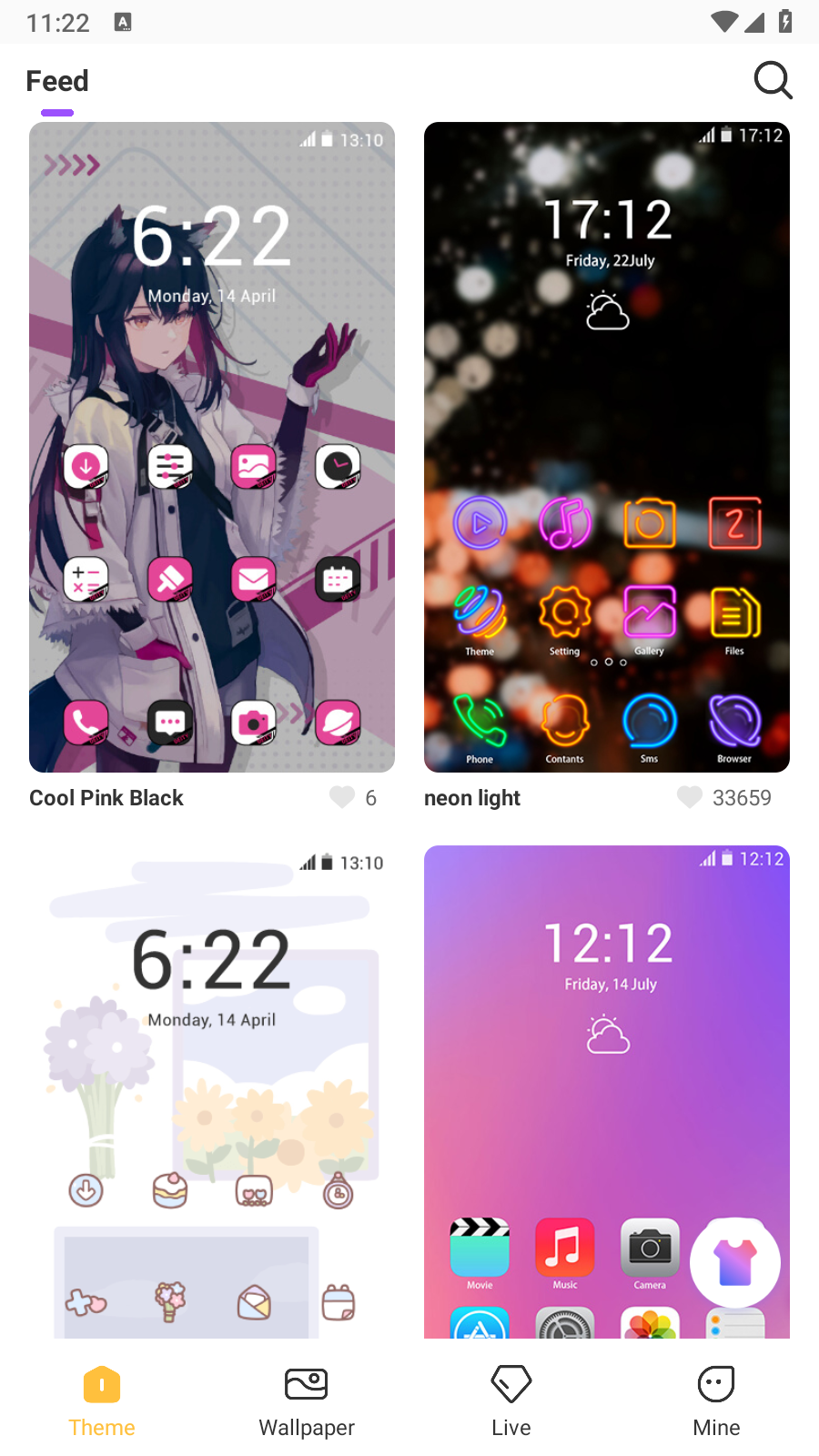Open the Mine tab
This screenshot has width=819, height=1456.
(716, 1401)
